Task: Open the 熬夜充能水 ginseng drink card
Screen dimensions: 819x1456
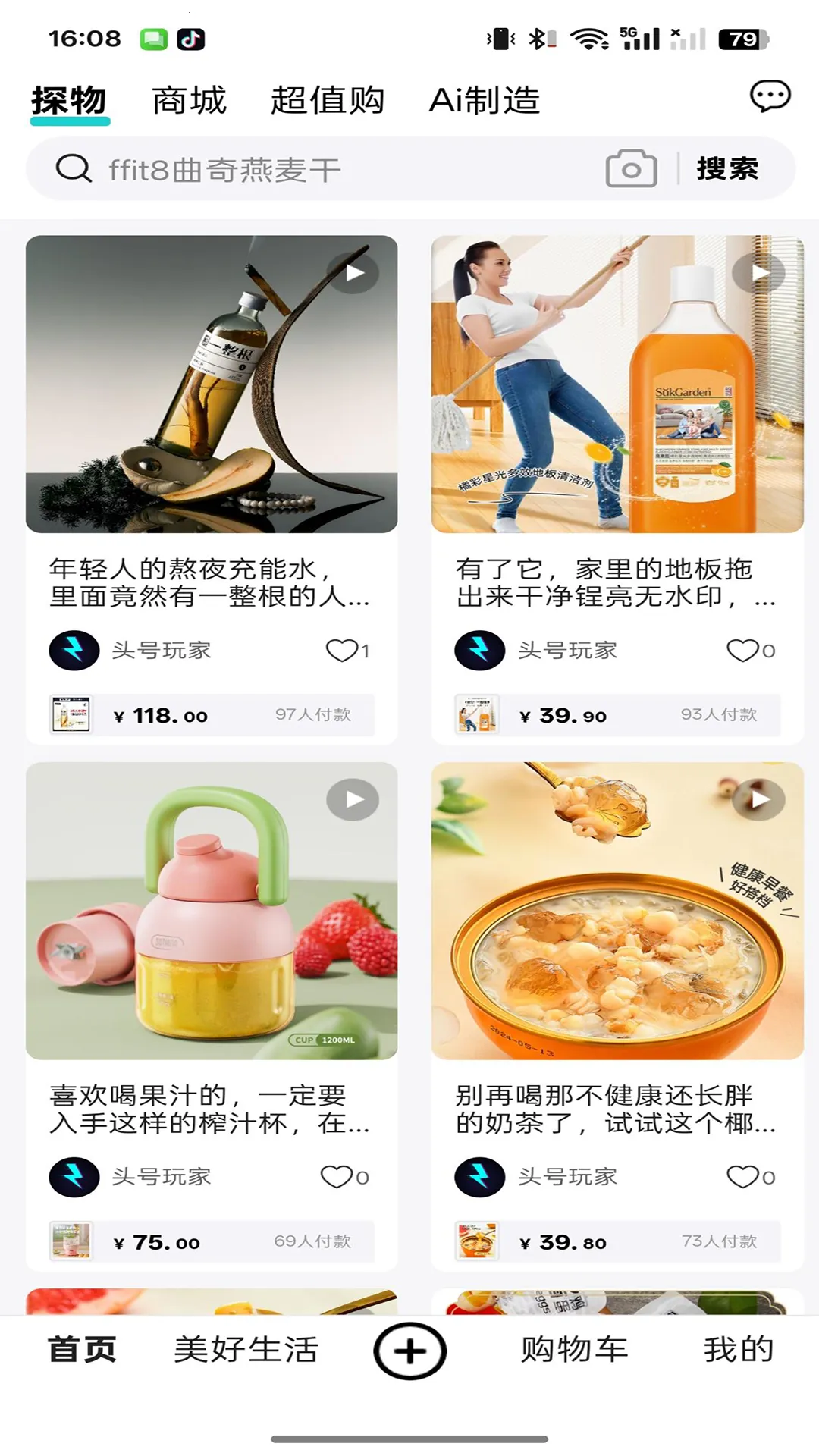Action: (x=212, y=384)
